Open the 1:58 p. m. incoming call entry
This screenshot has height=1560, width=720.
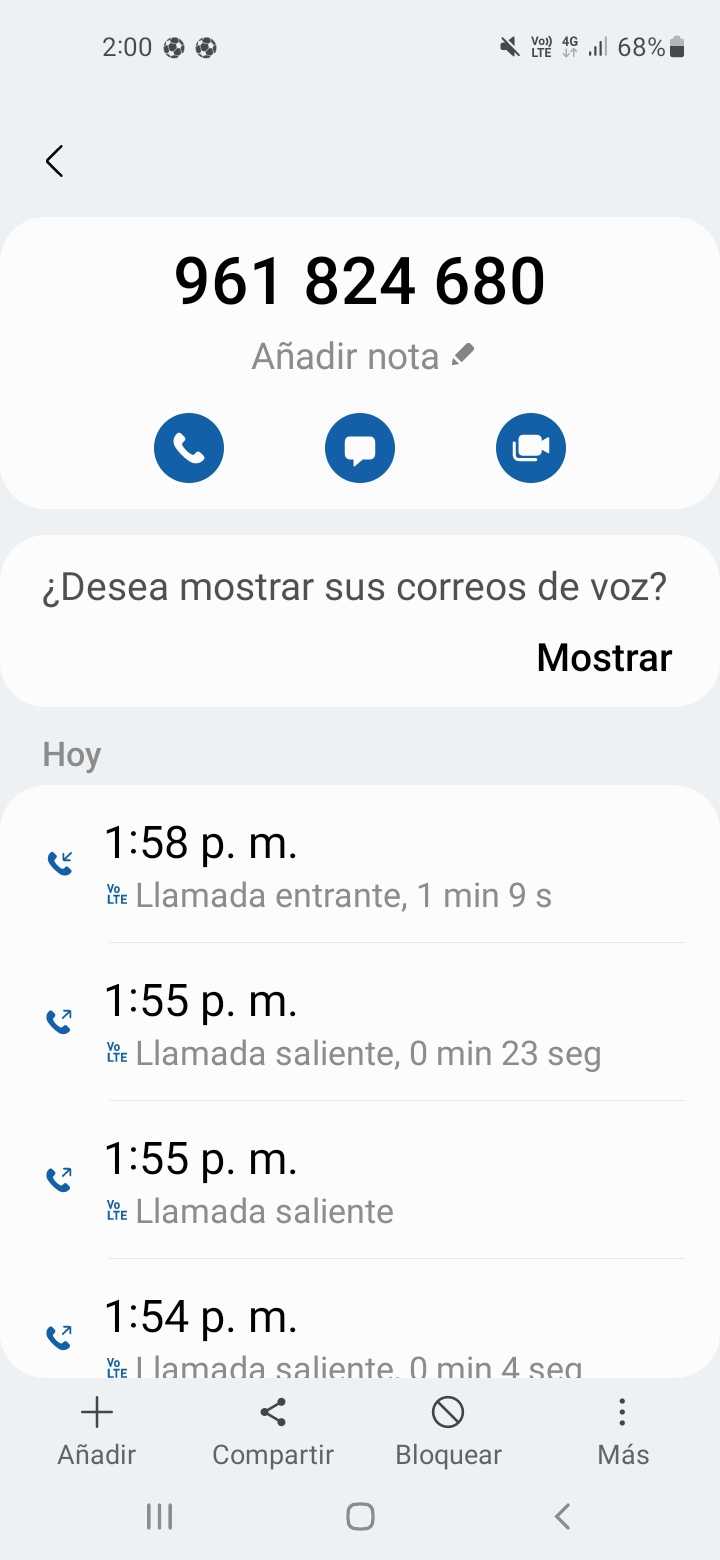360,866
